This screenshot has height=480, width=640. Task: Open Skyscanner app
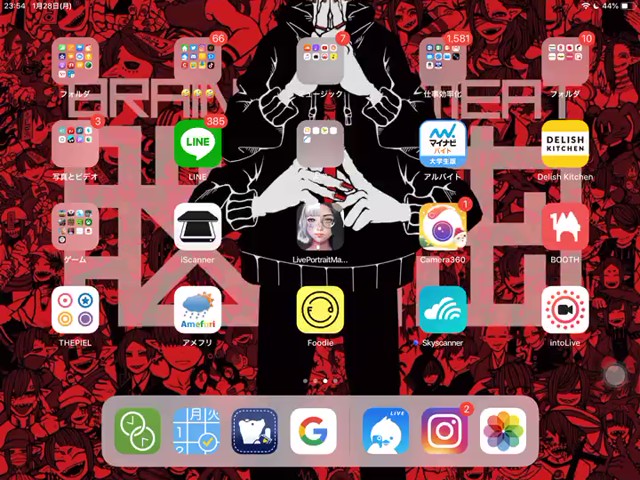coord(443,309)
